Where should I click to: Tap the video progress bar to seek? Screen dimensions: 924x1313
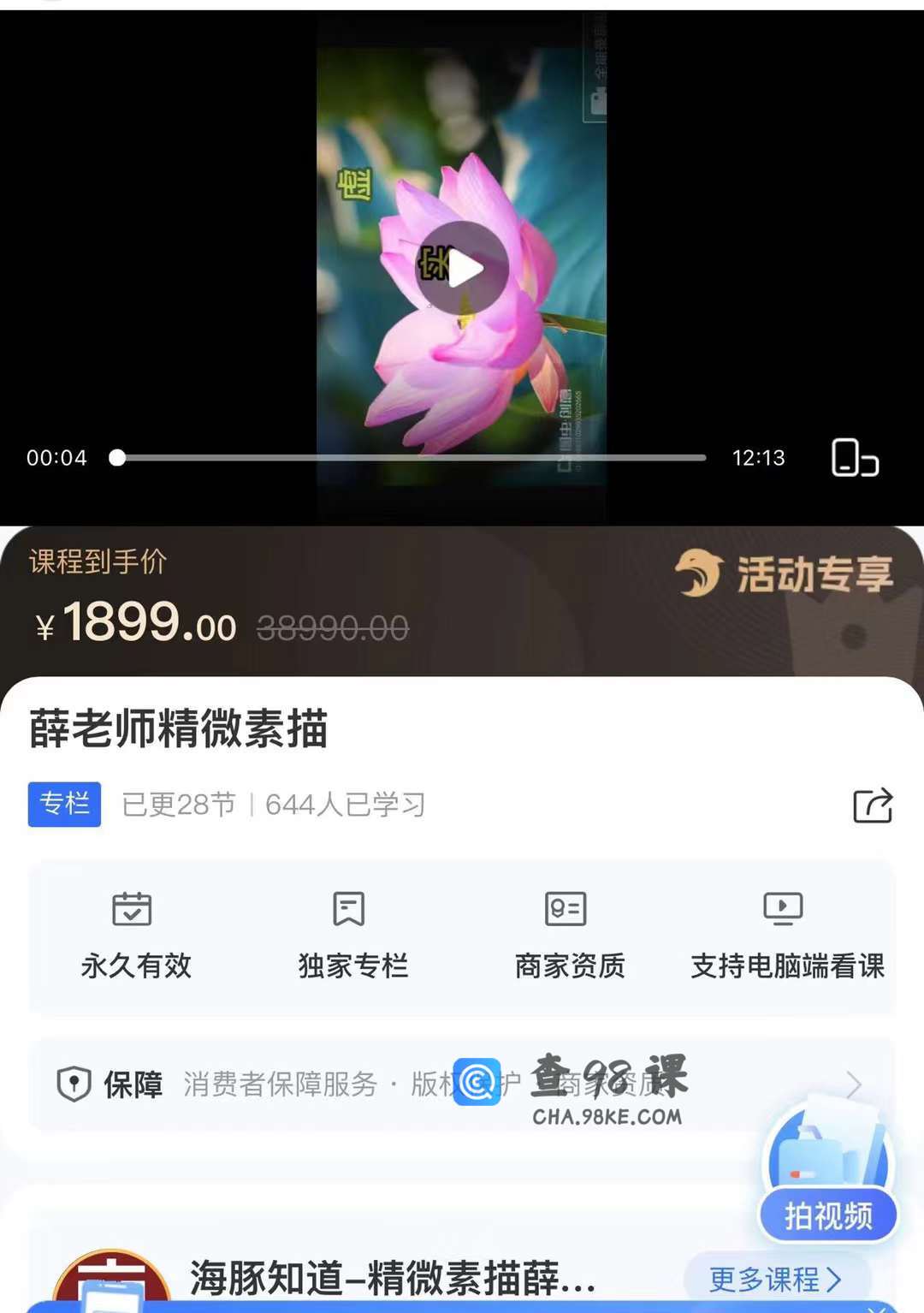click(411, 458)
